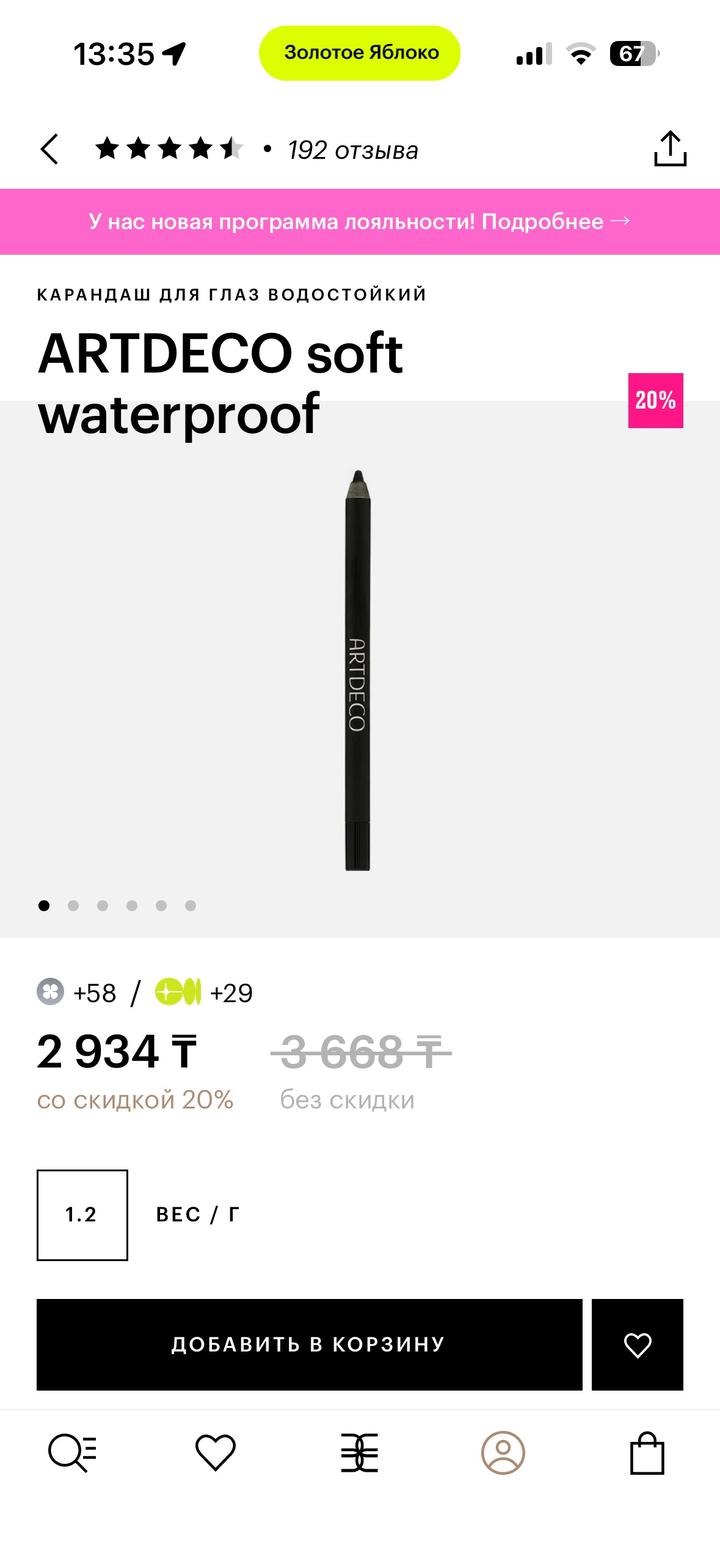This screenshot has height=1561, width=720.
Task: Open the 192 отзыва reviews
Action: 352,150
